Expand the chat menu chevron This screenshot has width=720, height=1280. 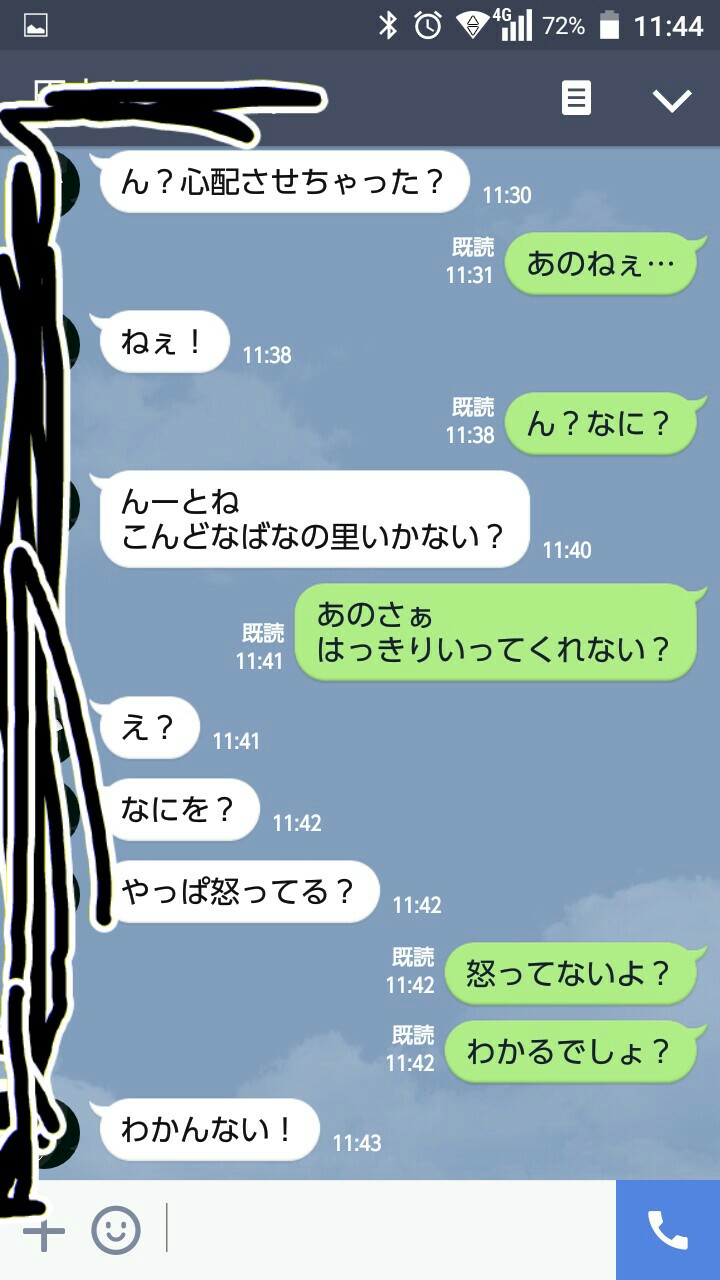672,99
